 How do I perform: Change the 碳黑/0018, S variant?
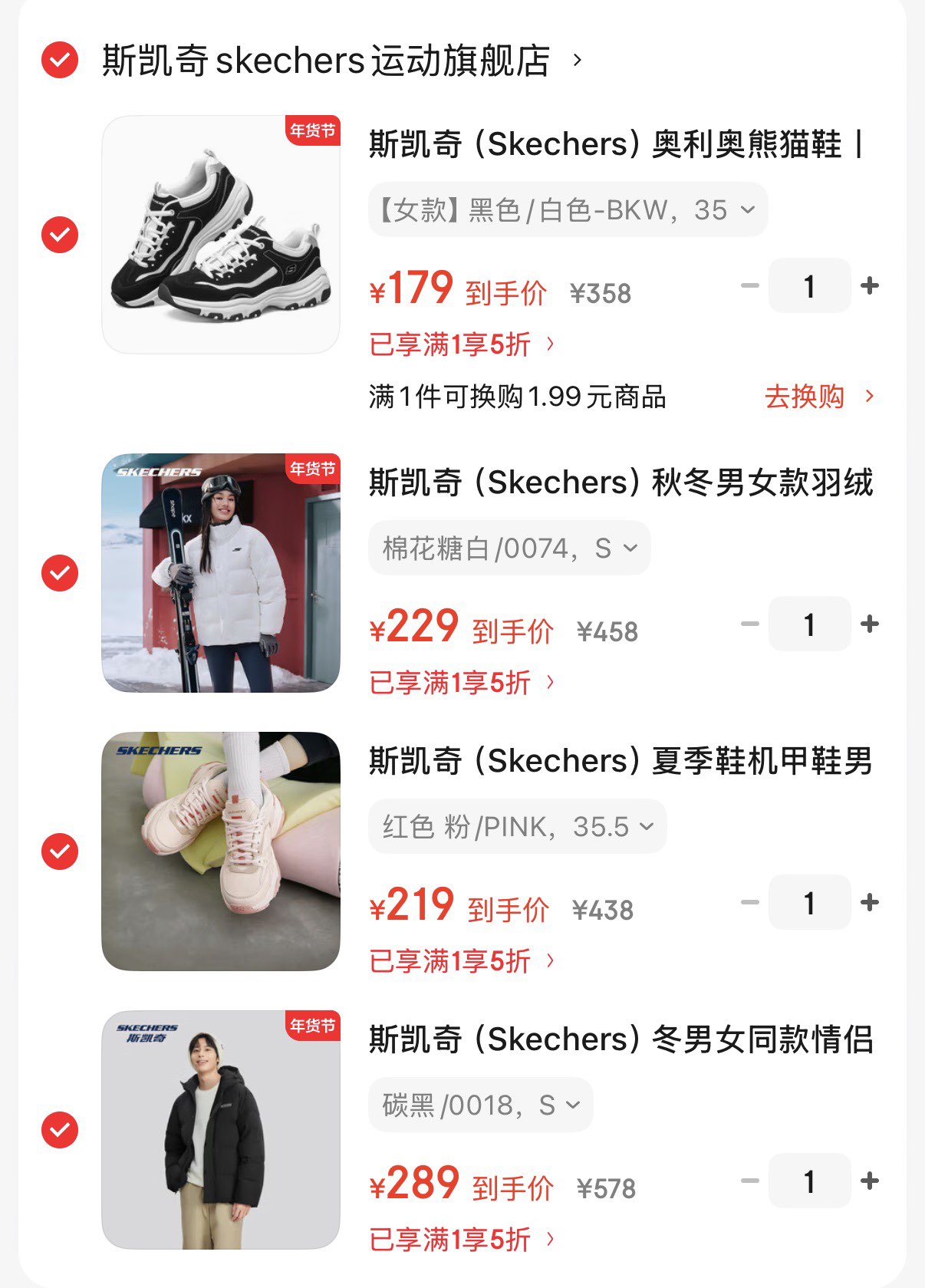click(480, 1105)
